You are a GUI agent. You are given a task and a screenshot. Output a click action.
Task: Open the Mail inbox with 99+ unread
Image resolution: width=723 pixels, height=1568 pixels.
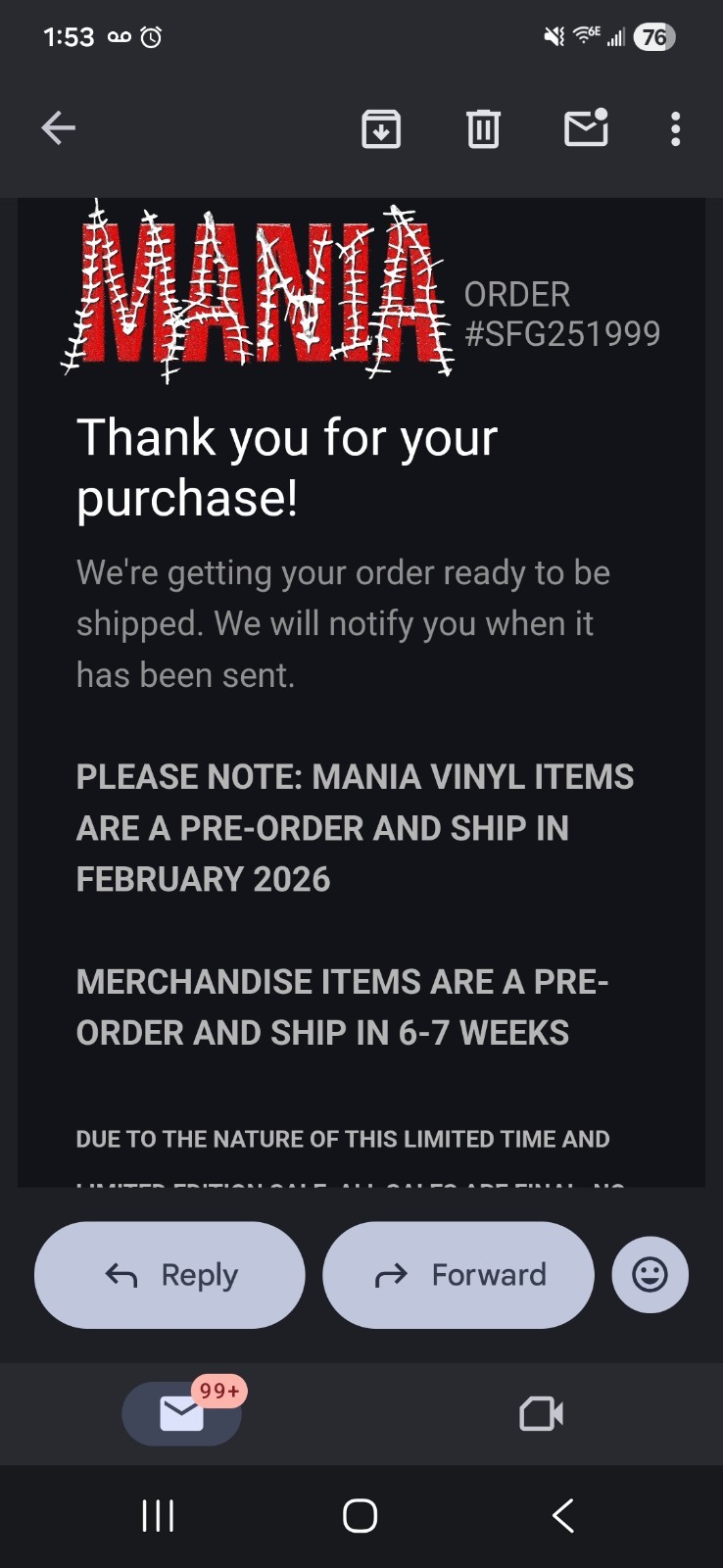point(182,1413)
